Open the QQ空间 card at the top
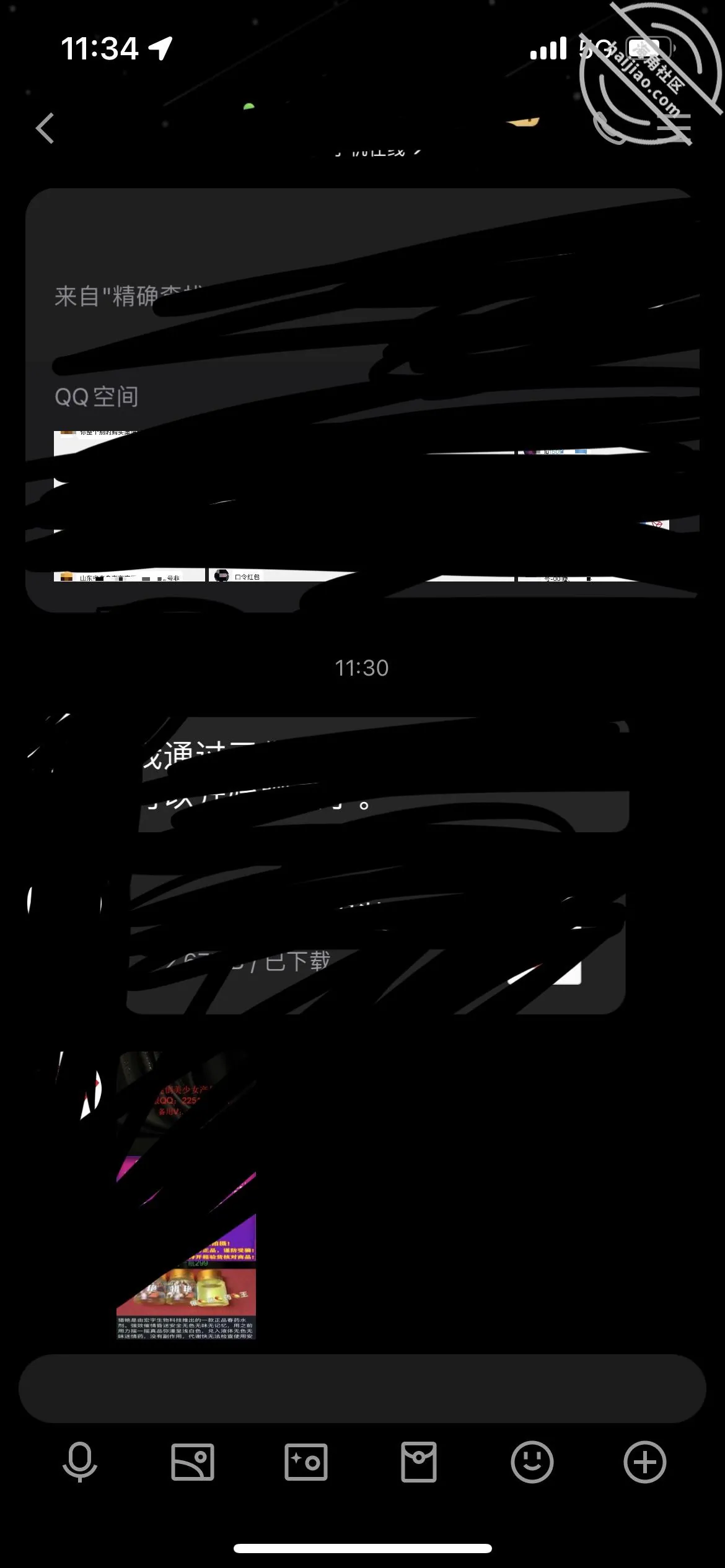Screen dimensions: 725x1568 click(x=362, y=400)
